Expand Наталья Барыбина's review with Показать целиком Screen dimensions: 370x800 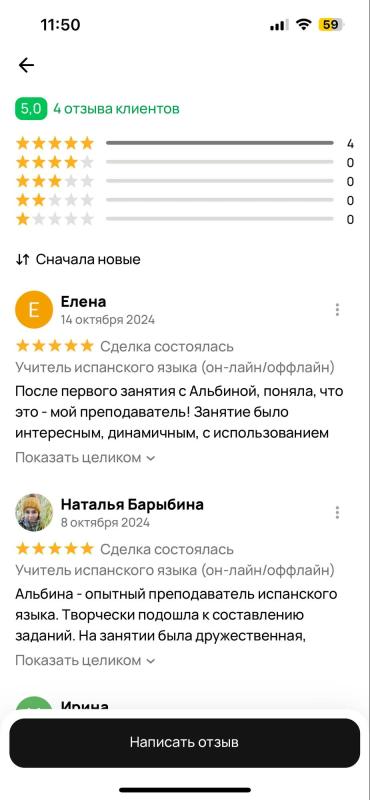85,660
